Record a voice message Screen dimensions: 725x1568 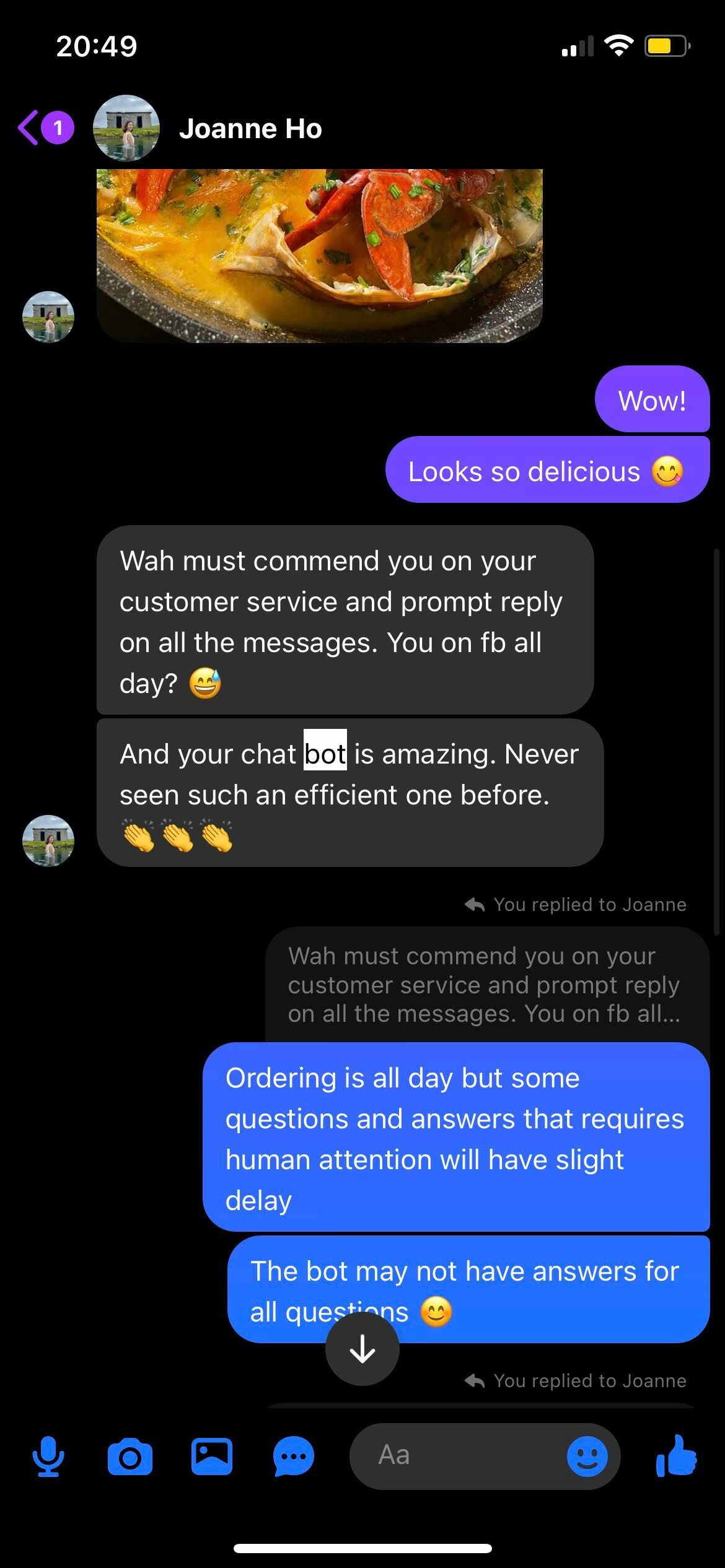click(48, 1457)
